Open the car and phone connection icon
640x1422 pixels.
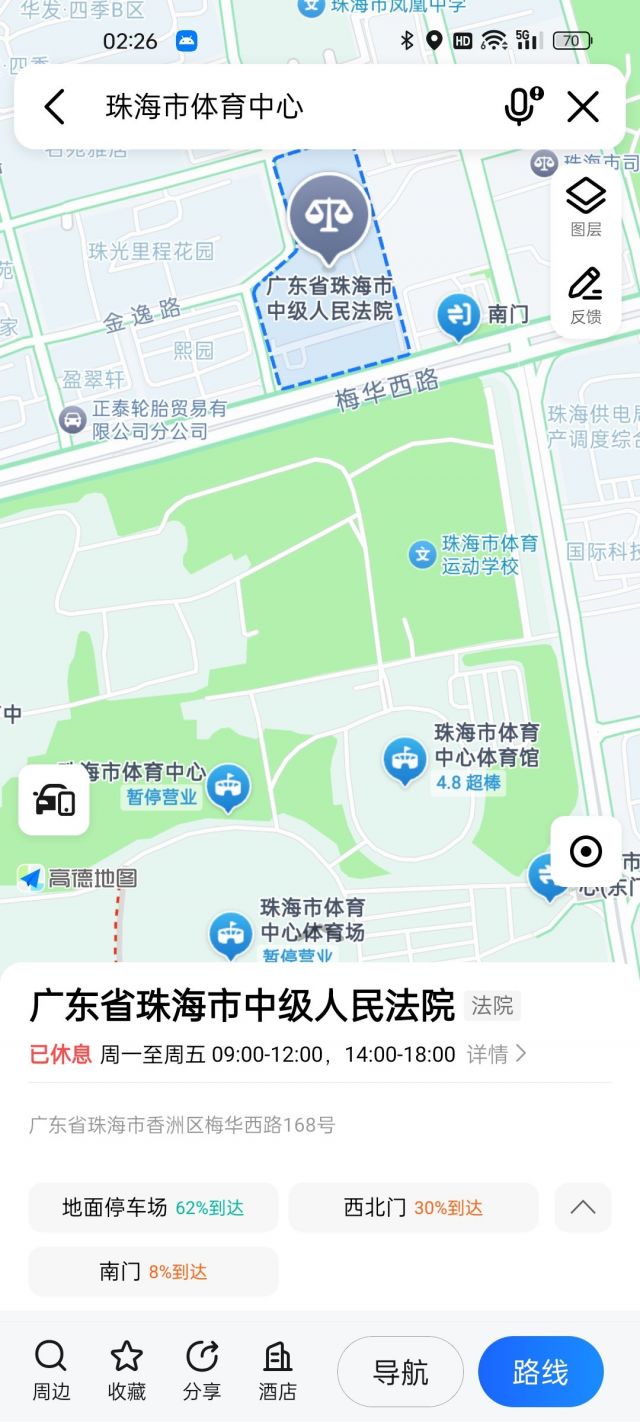coord(54,800)
